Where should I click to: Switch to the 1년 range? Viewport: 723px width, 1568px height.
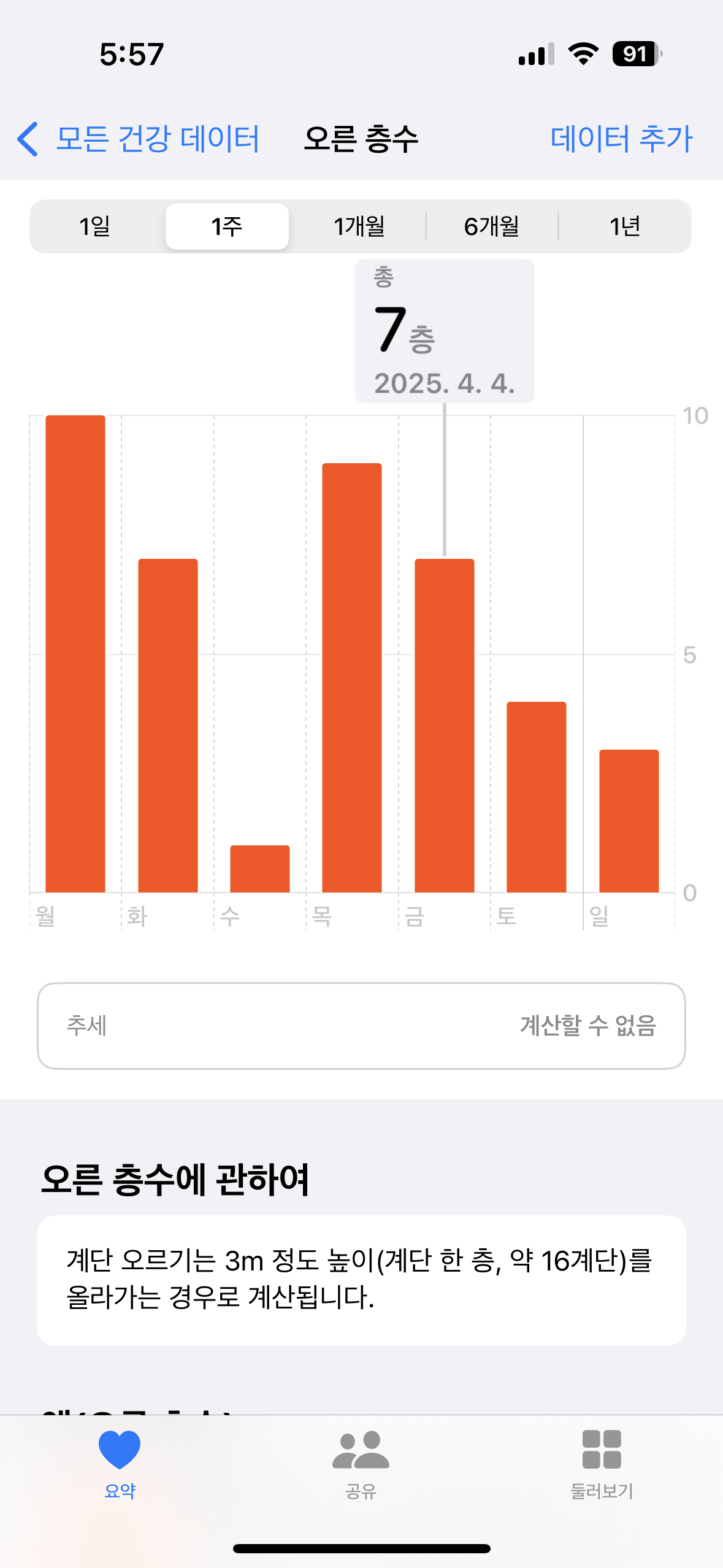[624, 226]
